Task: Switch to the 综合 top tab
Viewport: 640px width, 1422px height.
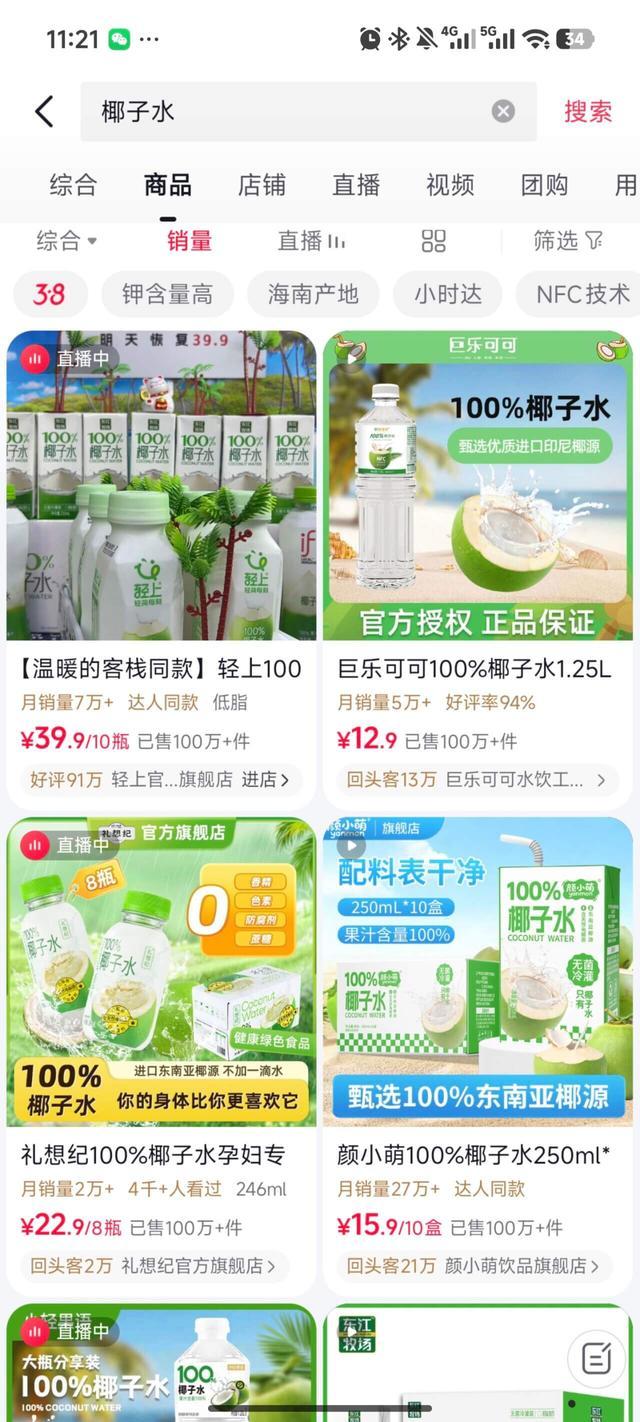Action: point(73,185)
